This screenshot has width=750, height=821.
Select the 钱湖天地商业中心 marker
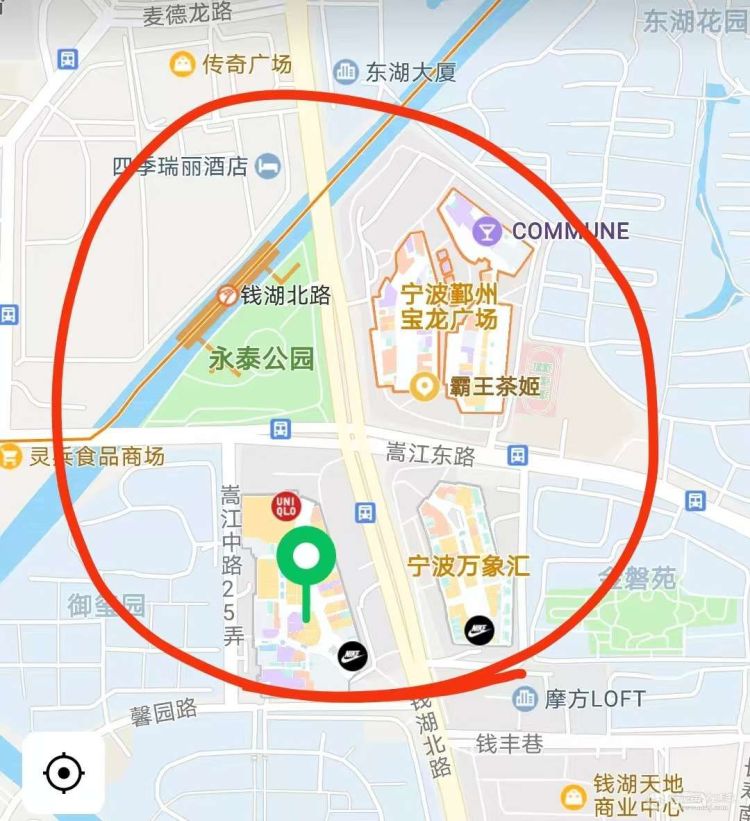[x=573, y=796]
